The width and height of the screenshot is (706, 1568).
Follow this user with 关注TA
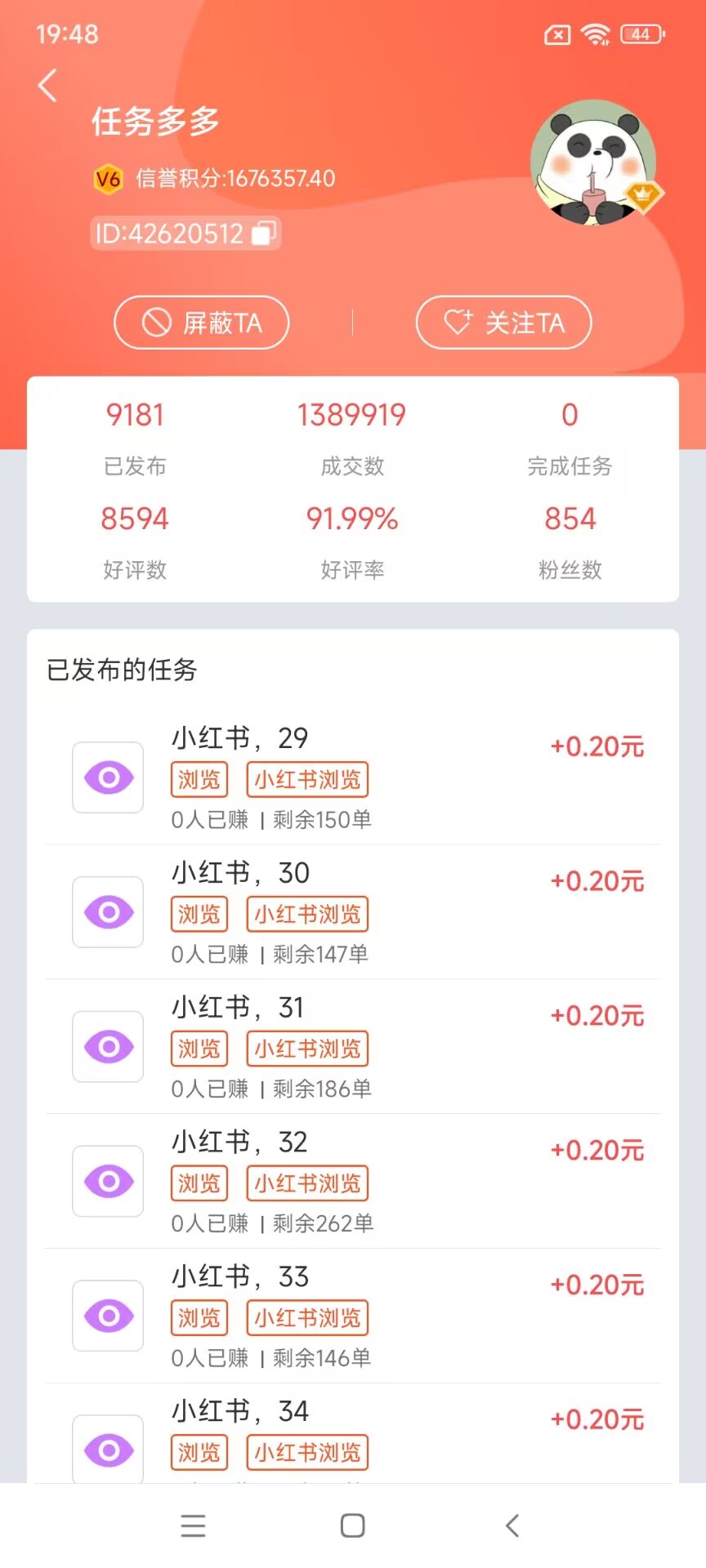[x=503, y=323]
